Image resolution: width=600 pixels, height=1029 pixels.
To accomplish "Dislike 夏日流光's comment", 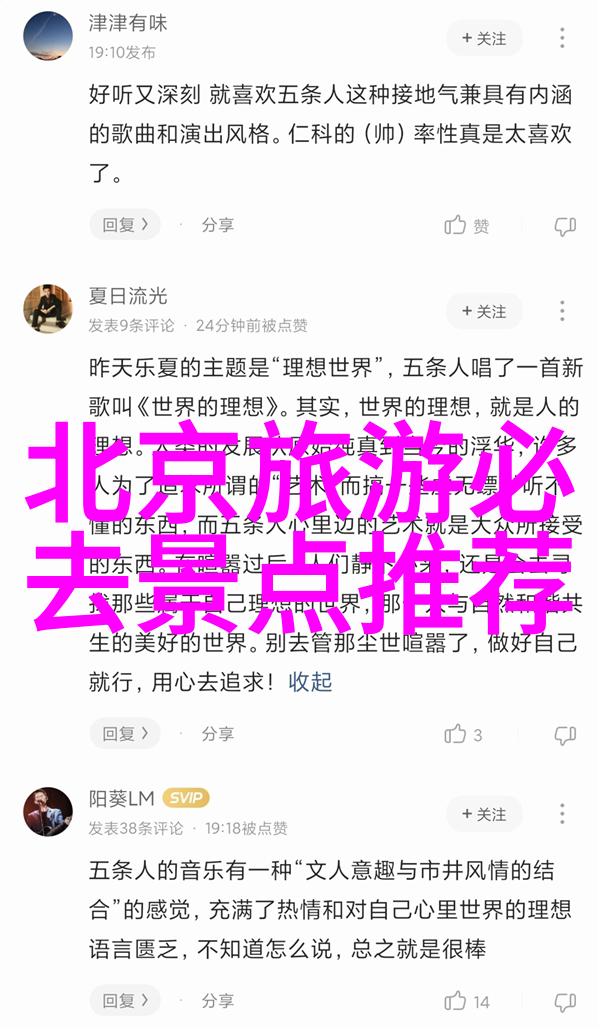I will point(566,734).
